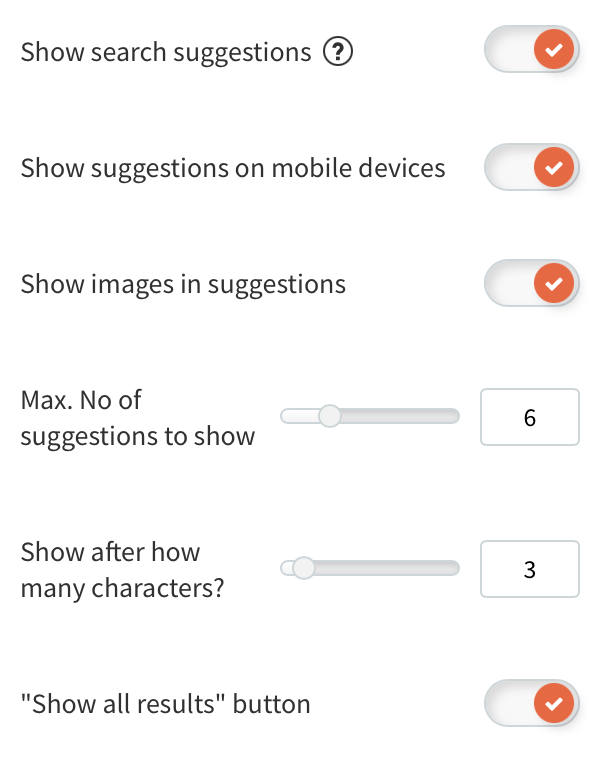Disable suggestions on mobile devices

tap(531, 167)
